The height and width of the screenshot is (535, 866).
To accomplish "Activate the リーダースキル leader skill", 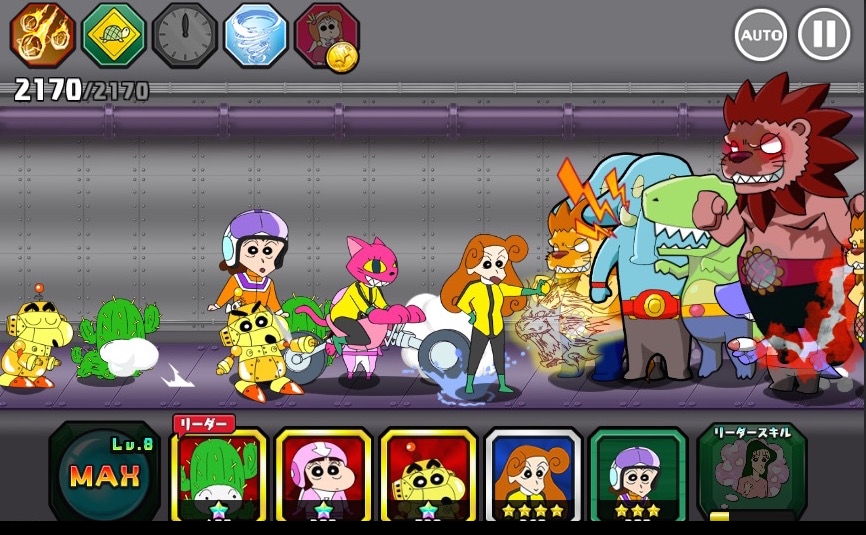I will (751, 474).
